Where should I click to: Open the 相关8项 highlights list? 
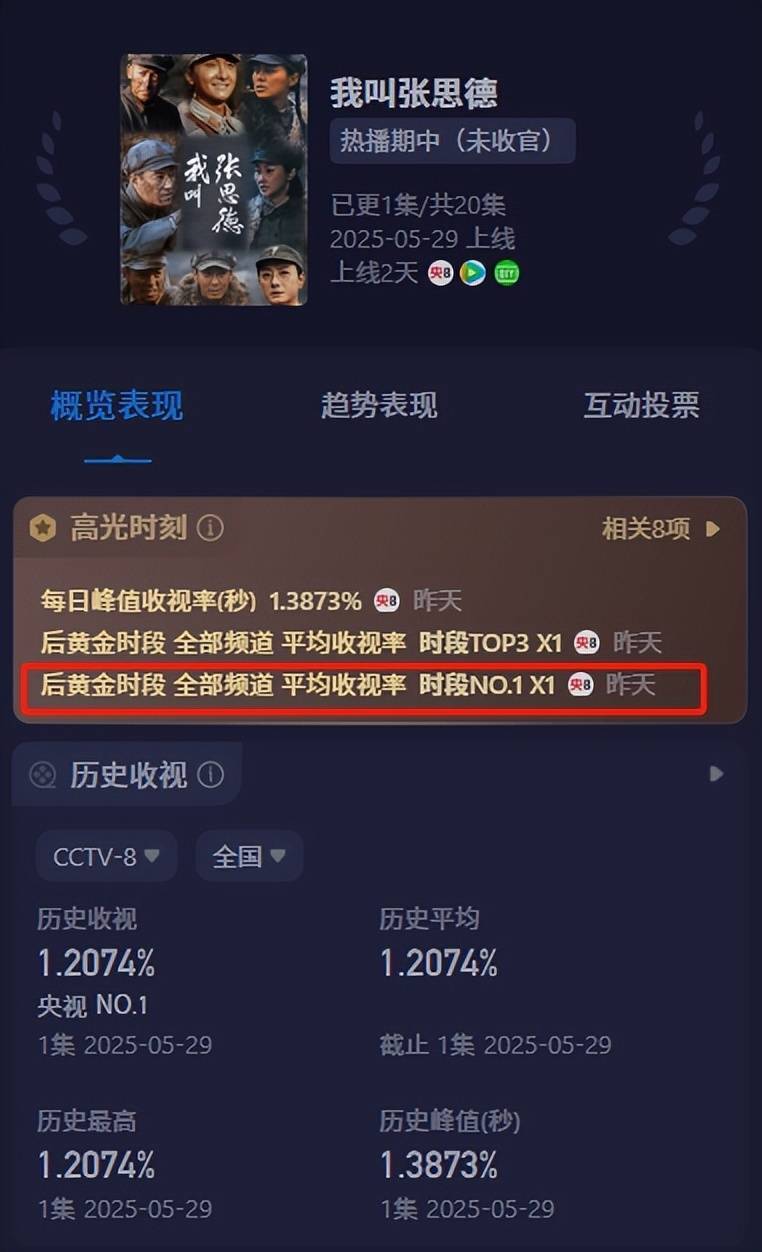click(x=660, y=529)
